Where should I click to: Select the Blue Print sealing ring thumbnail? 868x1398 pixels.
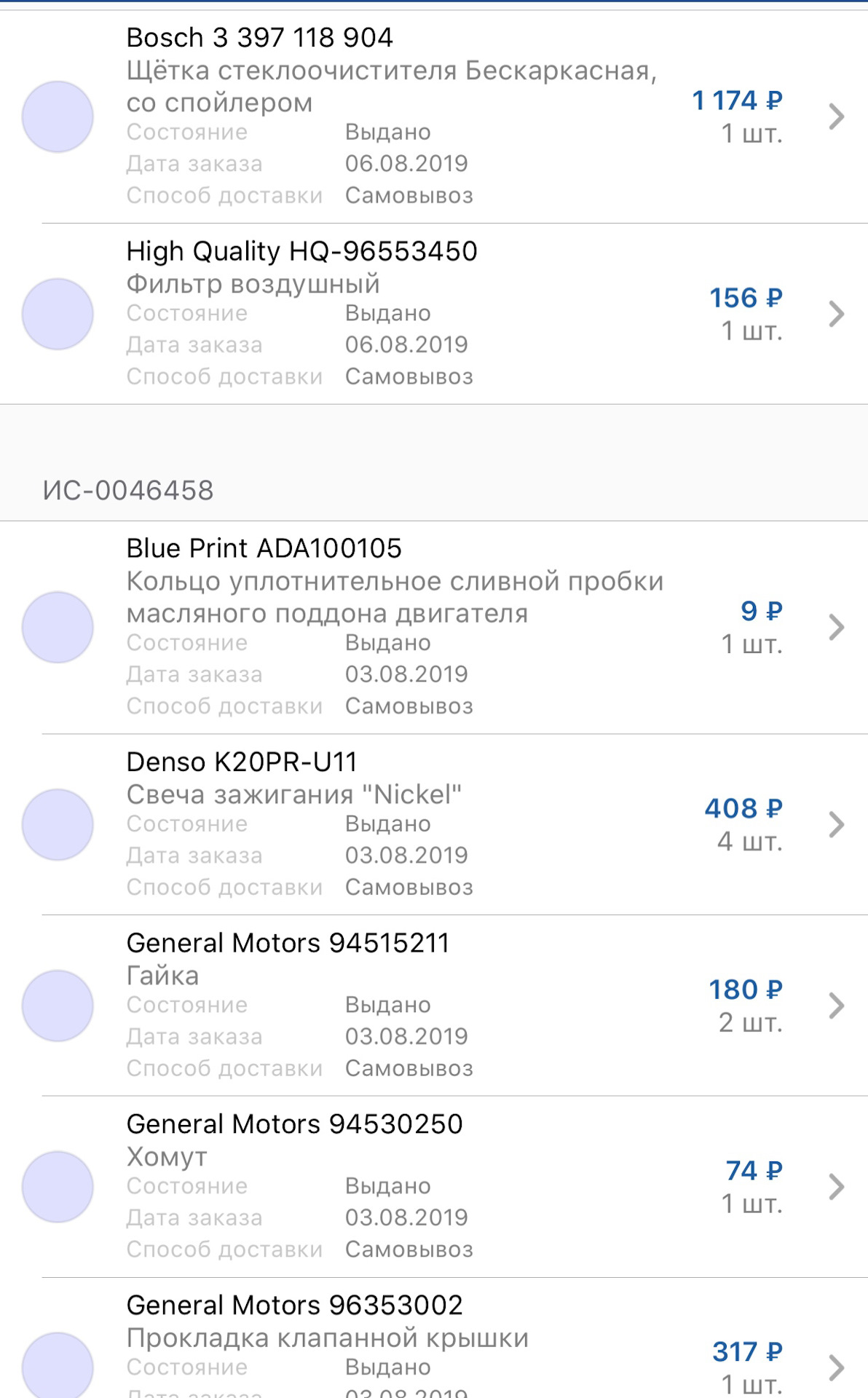coord(58,627)
